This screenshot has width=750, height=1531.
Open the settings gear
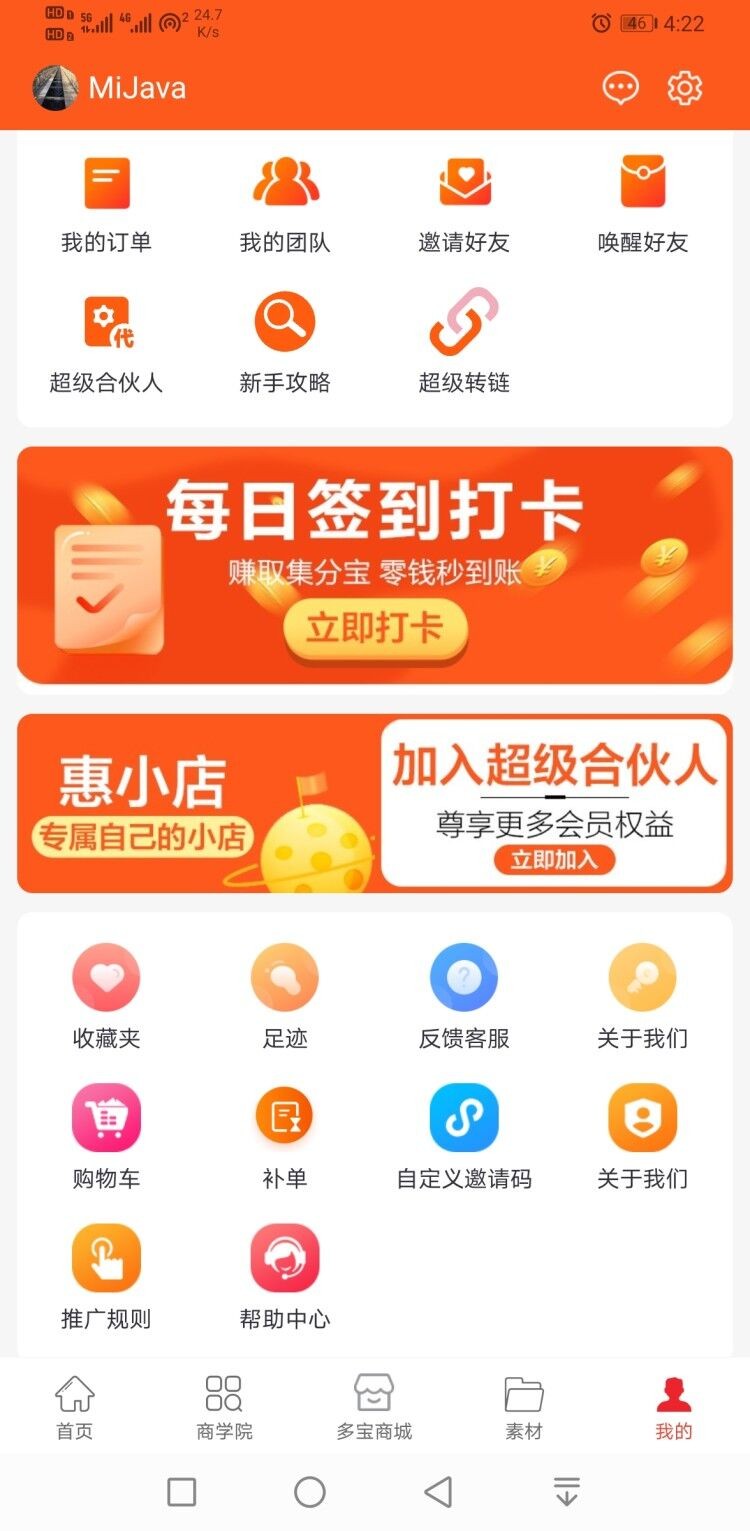[685, 88]
